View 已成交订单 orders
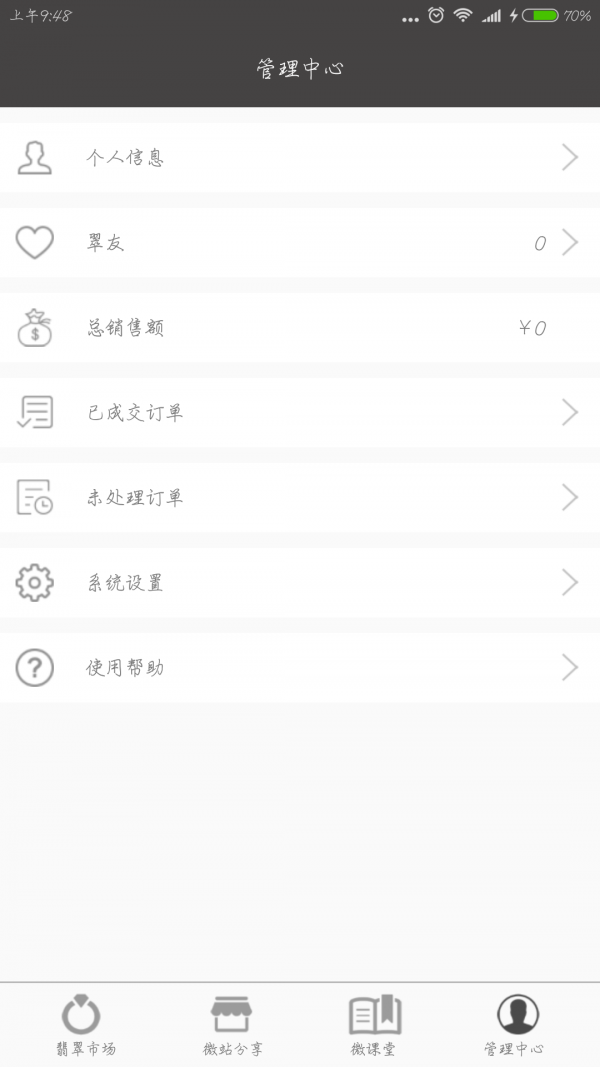The image size is (600, 1067). tap(300, 413)
